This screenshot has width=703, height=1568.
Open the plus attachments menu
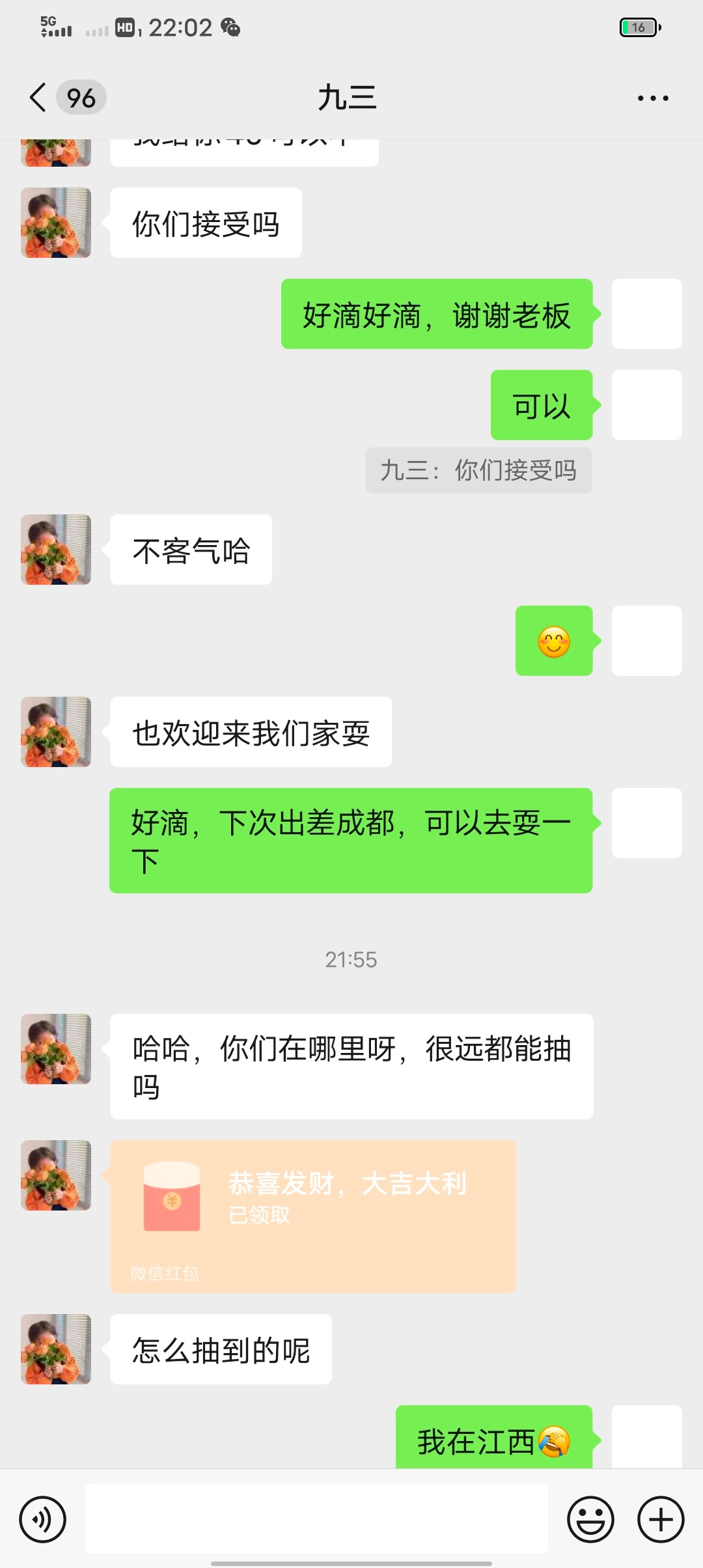pos(661,1520)
